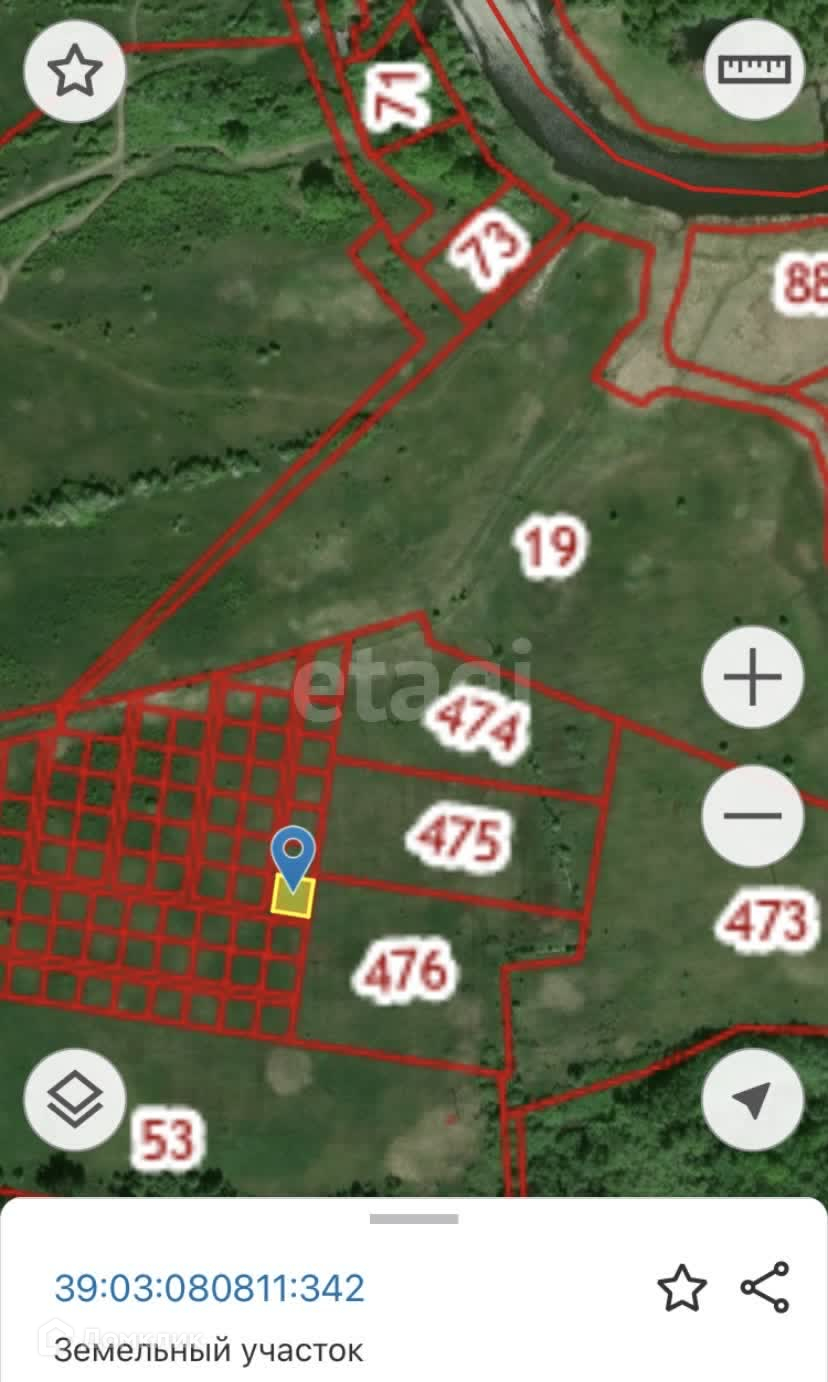828x1382 pixels.
Task: Center the map on my location
Action: pos(752,1100)
